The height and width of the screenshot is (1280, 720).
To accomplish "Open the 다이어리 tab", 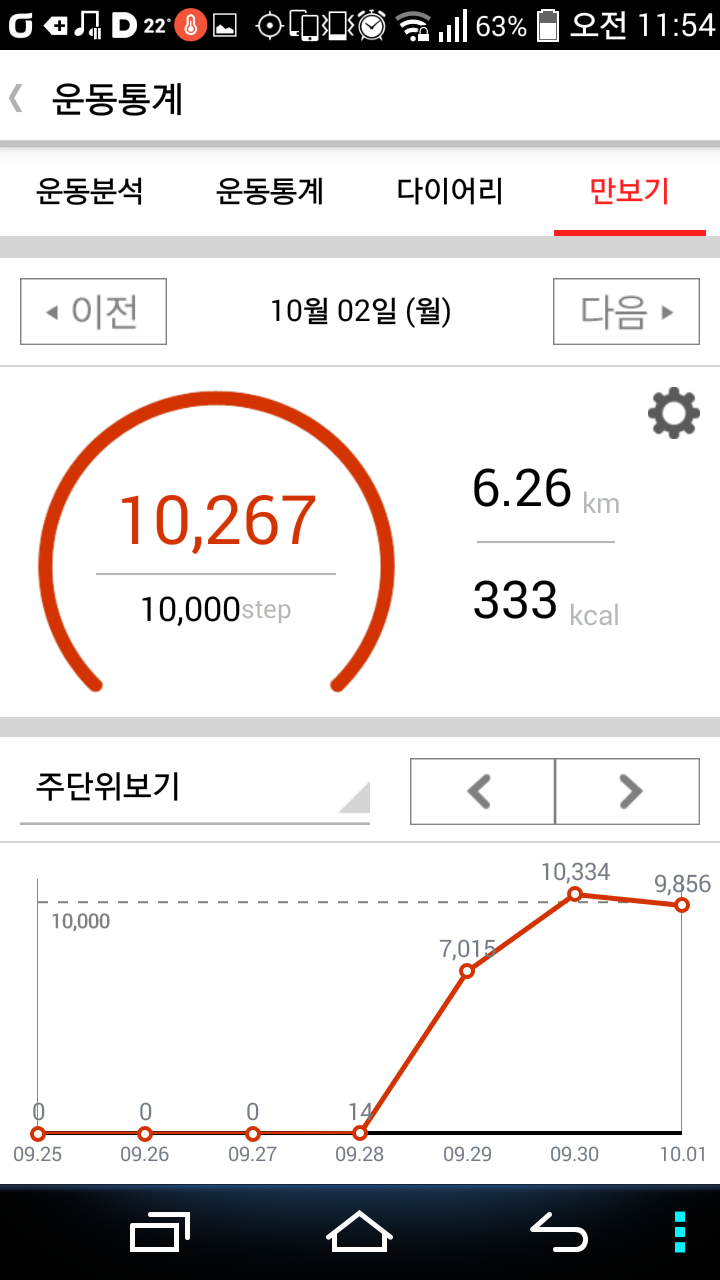I will (x=450, y=191).
